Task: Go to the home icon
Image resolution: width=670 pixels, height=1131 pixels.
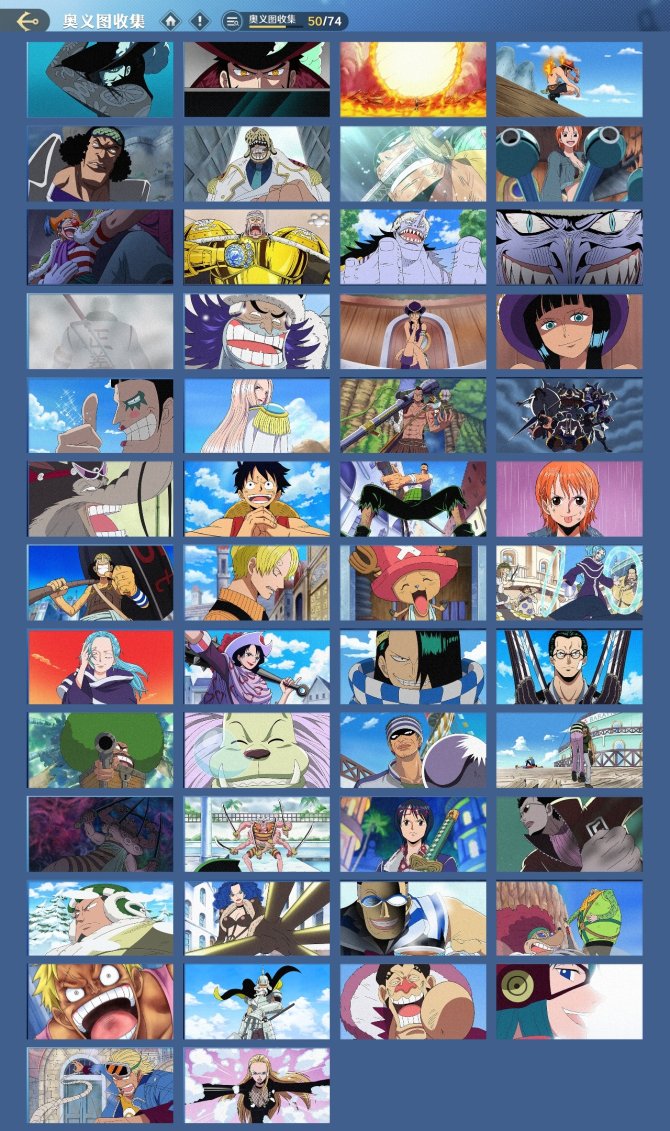Action: click(171, 20)
